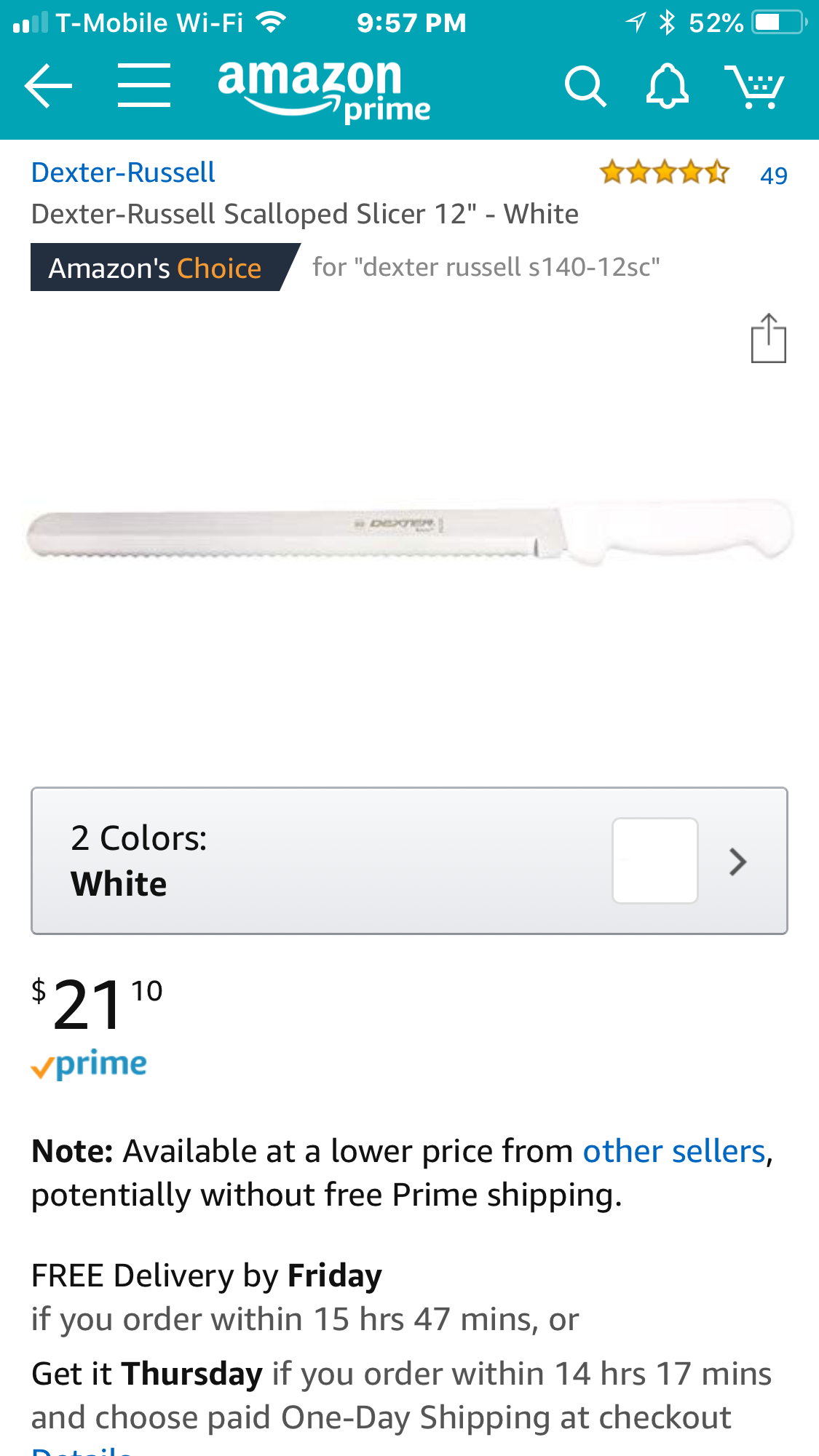This screenshot has width=819, height=1456.
Task: Share this product
Action: click(768, 338)
